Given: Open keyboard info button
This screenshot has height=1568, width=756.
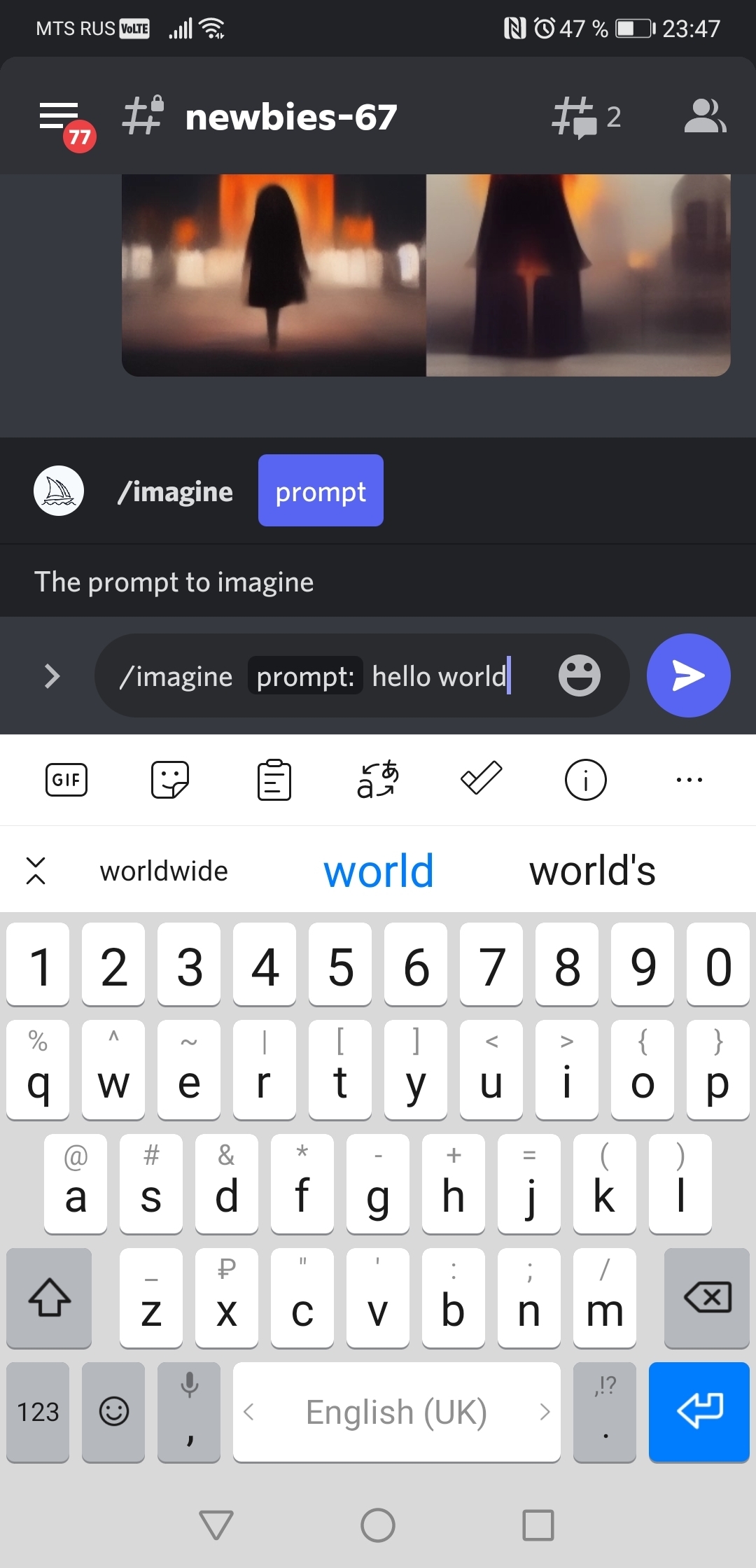Looking at the screenshot, I should (585, 779).
